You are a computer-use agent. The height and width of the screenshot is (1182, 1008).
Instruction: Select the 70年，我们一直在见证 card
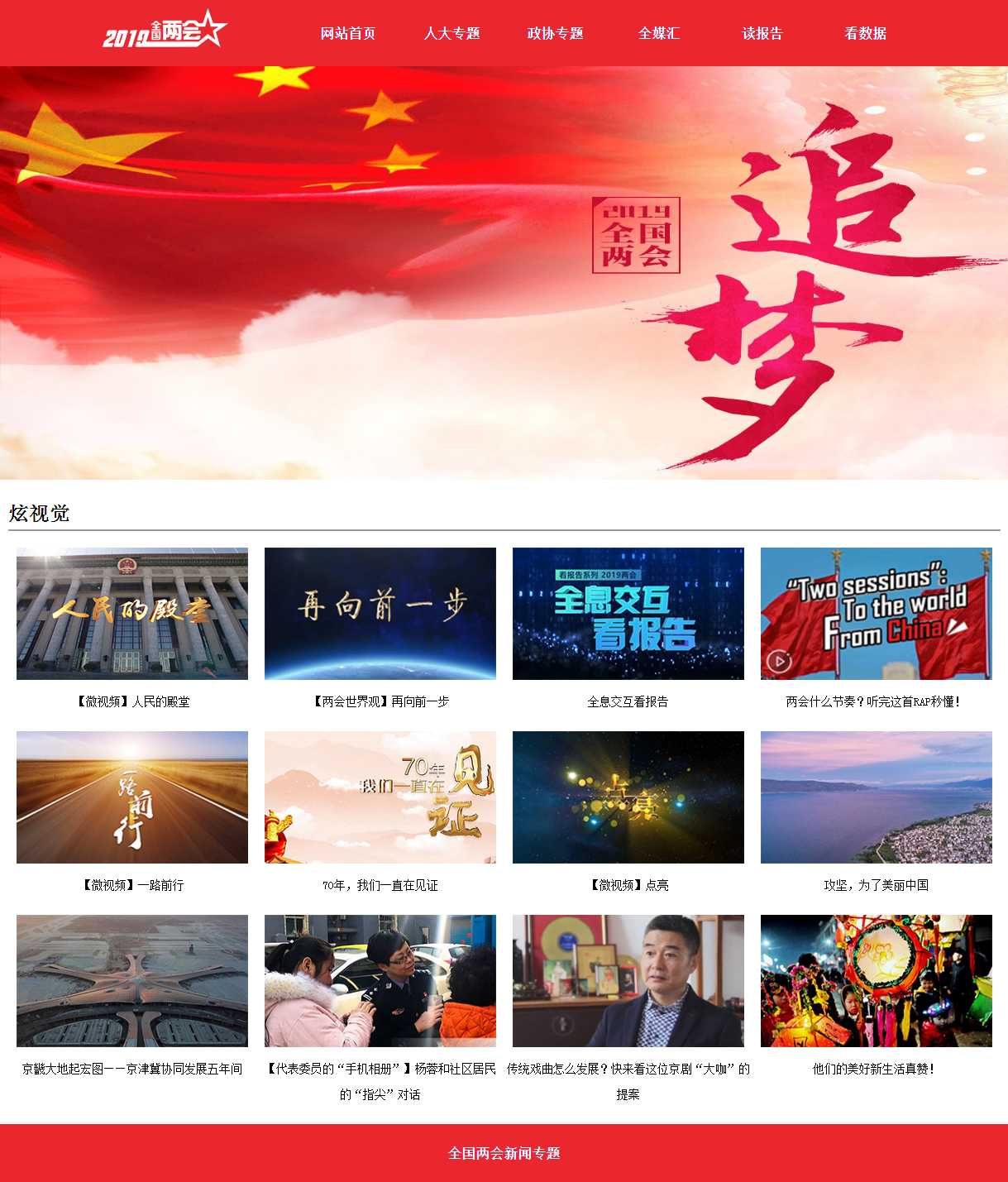(x=380, y=797)
